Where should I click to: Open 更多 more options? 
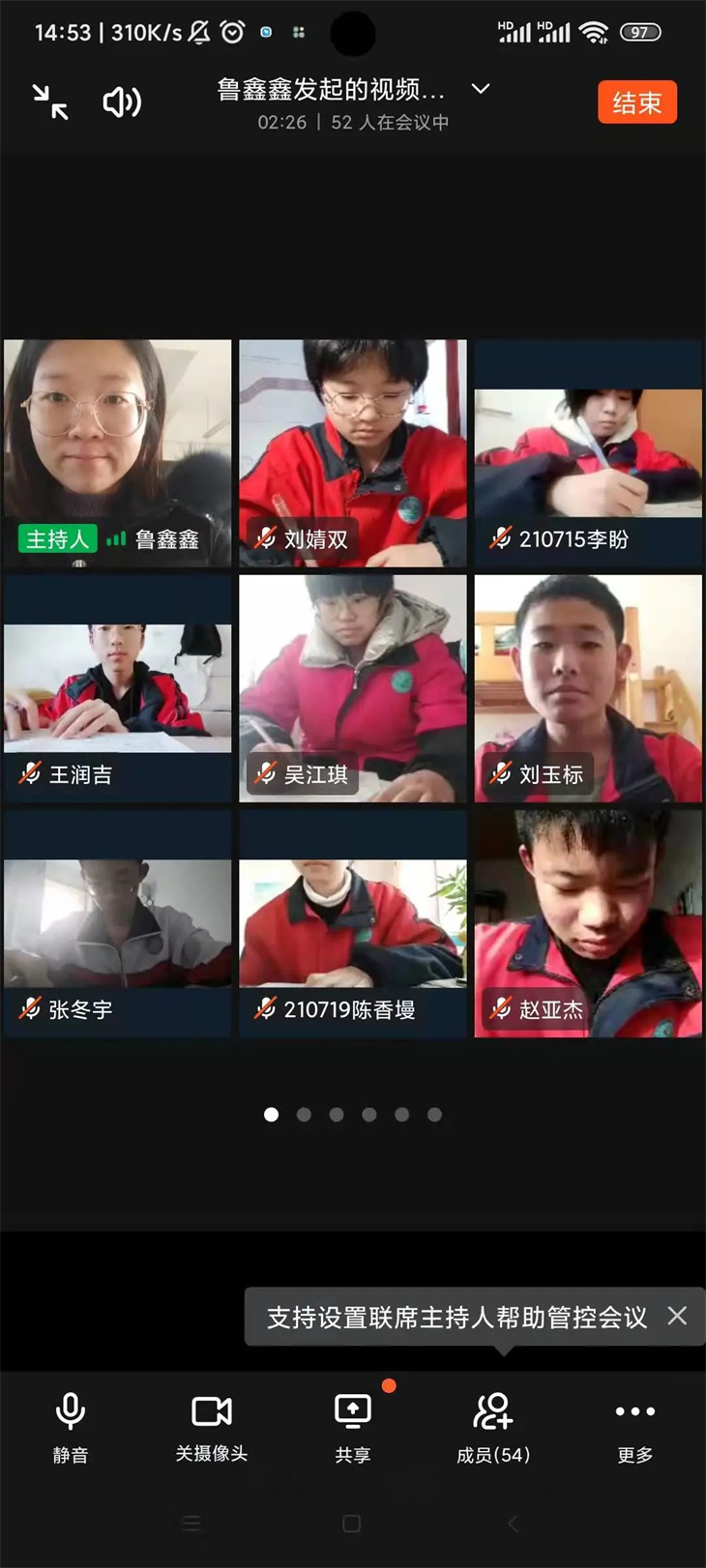click(x=634, y=1425)
